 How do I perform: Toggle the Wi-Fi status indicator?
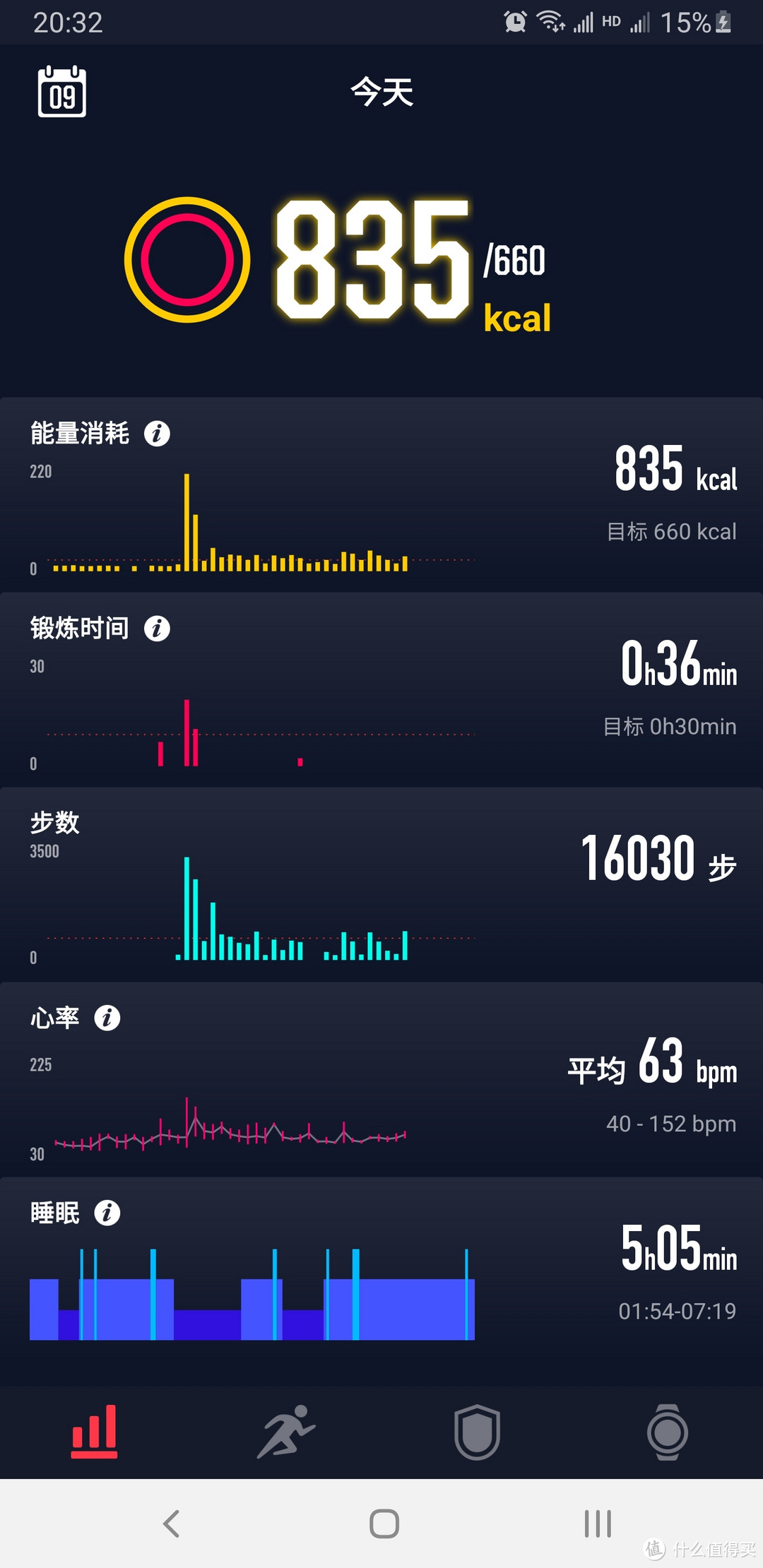551,21
